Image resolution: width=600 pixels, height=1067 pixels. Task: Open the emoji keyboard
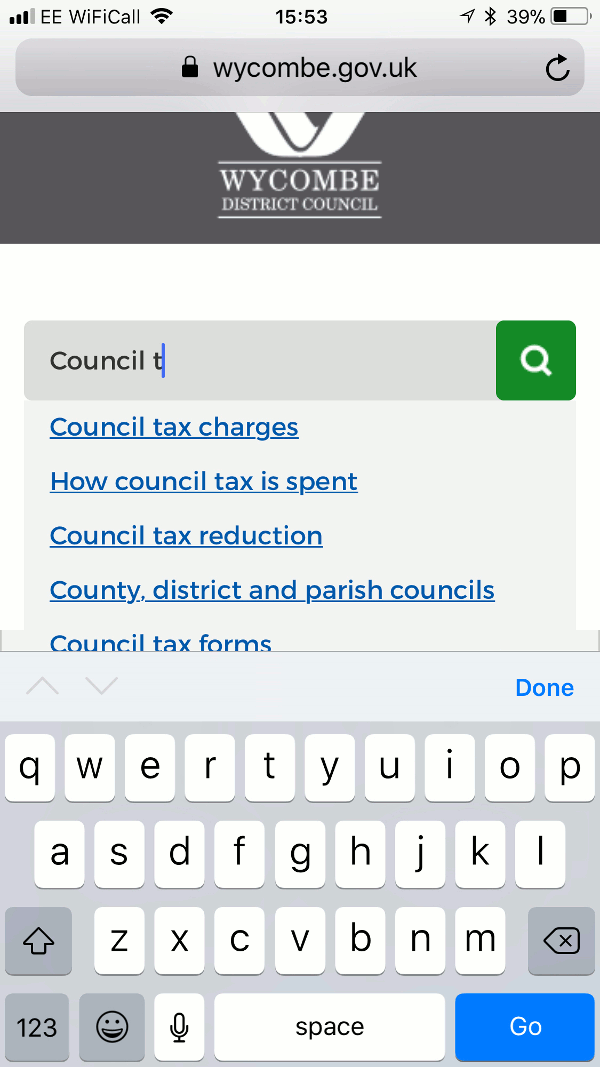click(x=112, y=1027)
